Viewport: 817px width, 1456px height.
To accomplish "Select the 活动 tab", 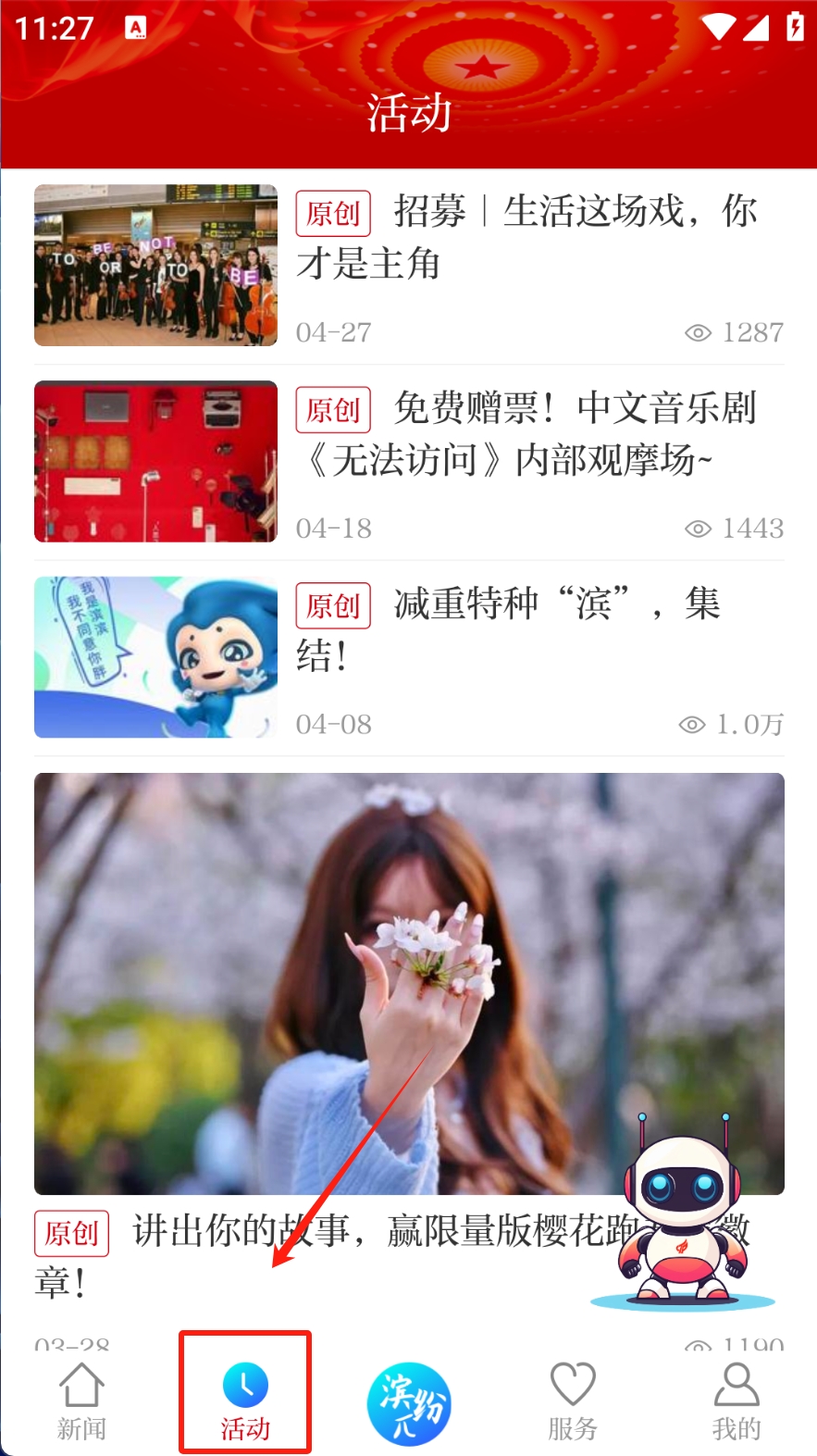I will [x=245, y=1400].
